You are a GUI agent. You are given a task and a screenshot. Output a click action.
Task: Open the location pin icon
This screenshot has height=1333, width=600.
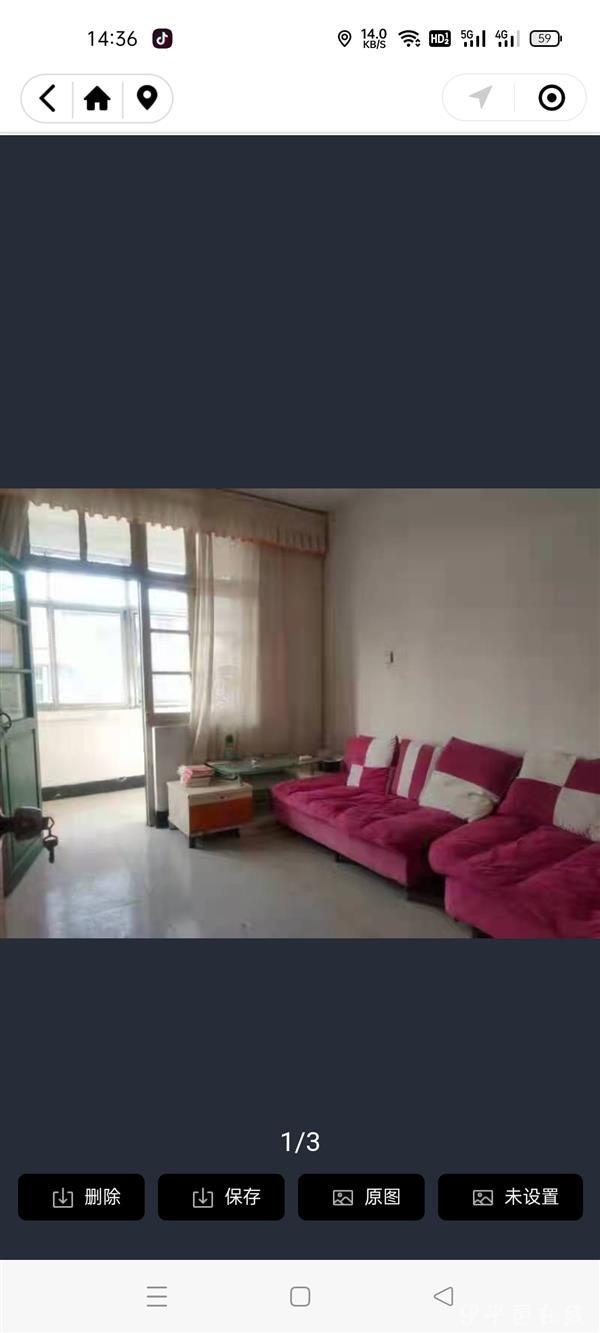tap(147, 98)
